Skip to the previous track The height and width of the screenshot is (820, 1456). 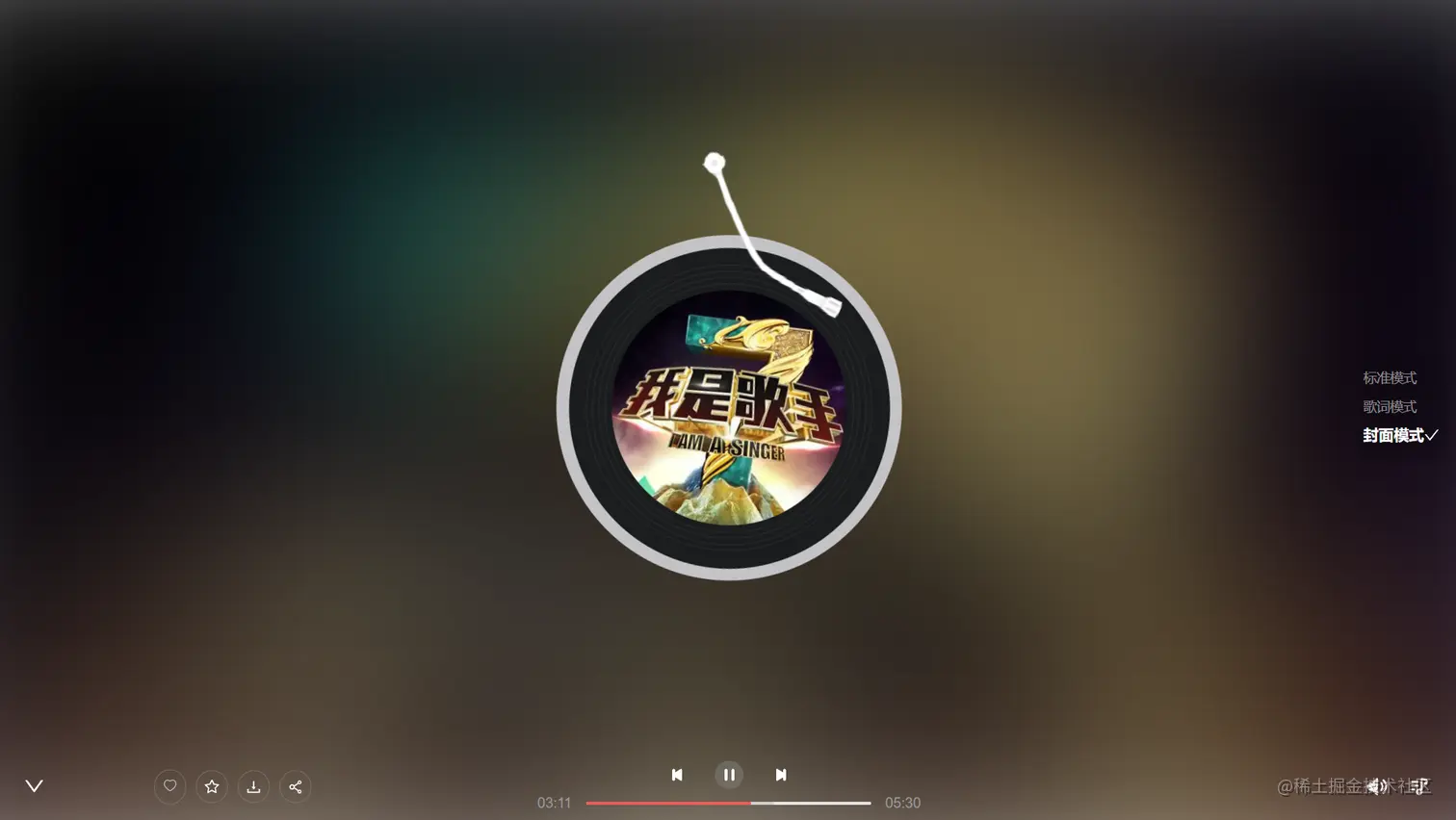(x=677, y=775)
